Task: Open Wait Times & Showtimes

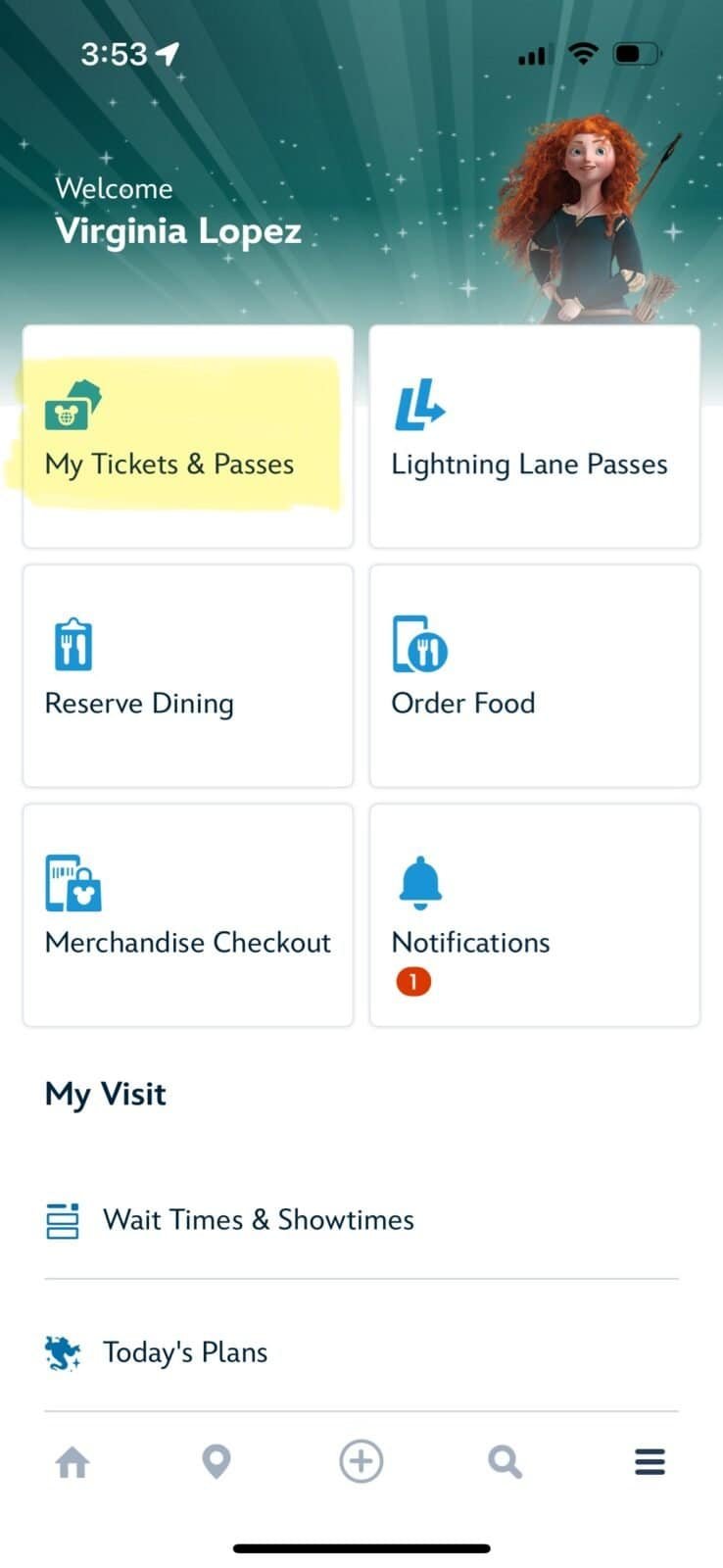Action: pos(259,1220)
